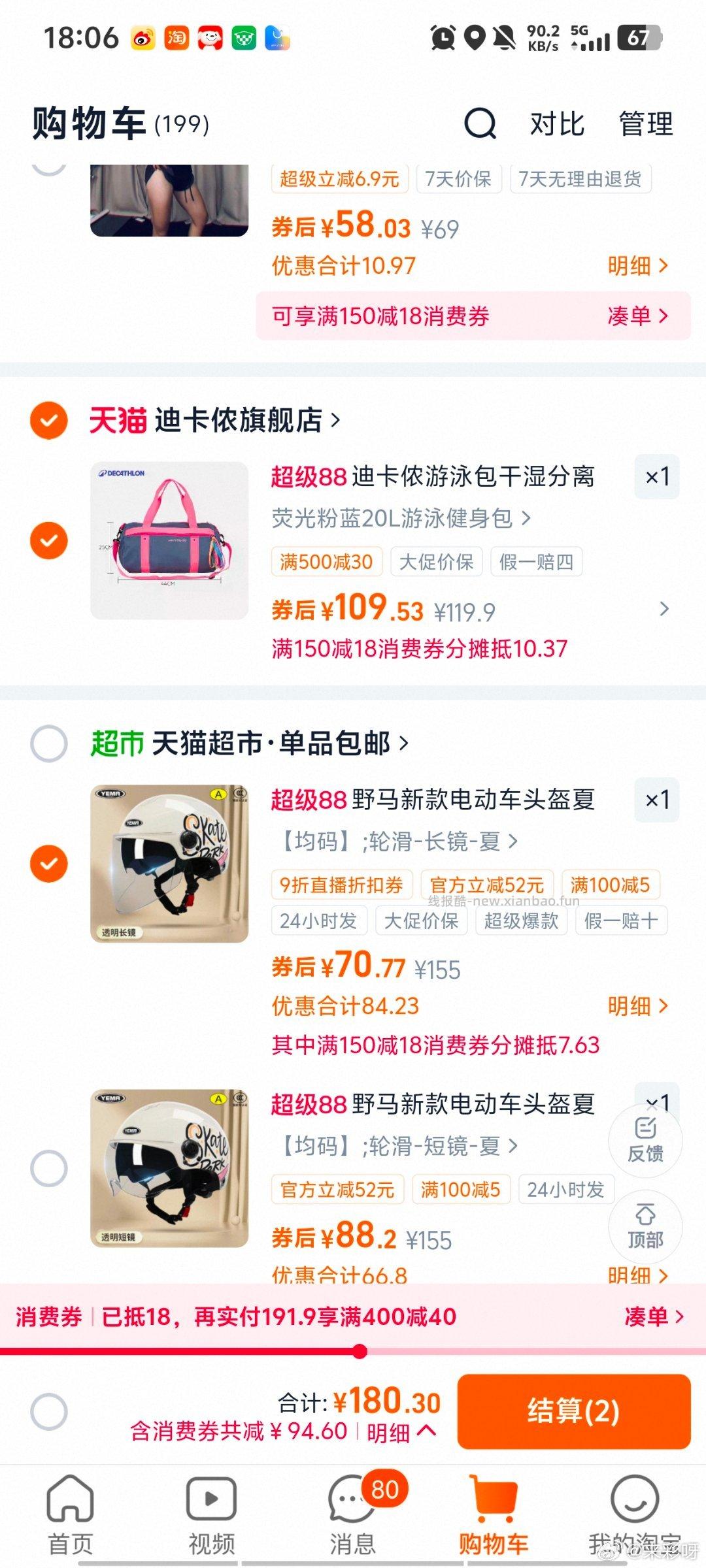Open the 迪卡侬游泳包 product image

point(169,540)
